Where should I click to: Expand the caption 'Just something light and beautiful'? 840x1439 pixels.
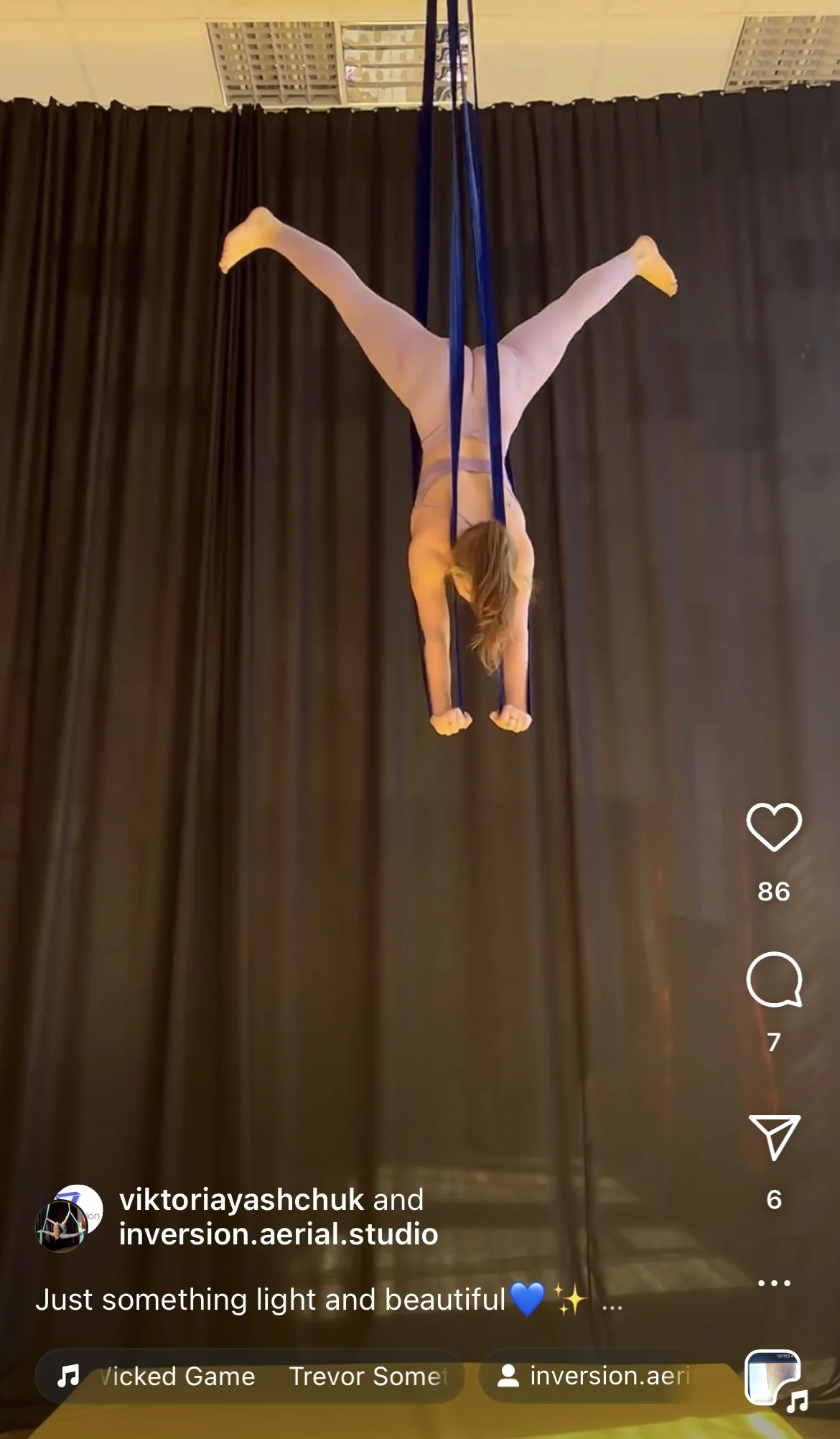(x=612, y=1302)
